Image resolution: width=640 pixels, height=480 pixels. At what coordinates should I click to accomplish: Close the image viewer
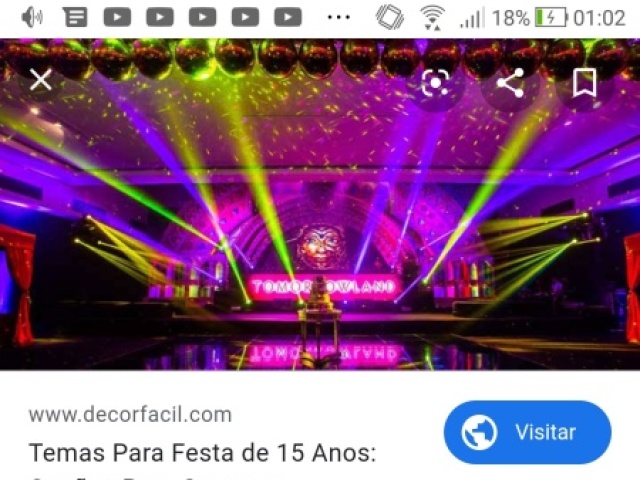pyautogui.click(x=40, y=80)
